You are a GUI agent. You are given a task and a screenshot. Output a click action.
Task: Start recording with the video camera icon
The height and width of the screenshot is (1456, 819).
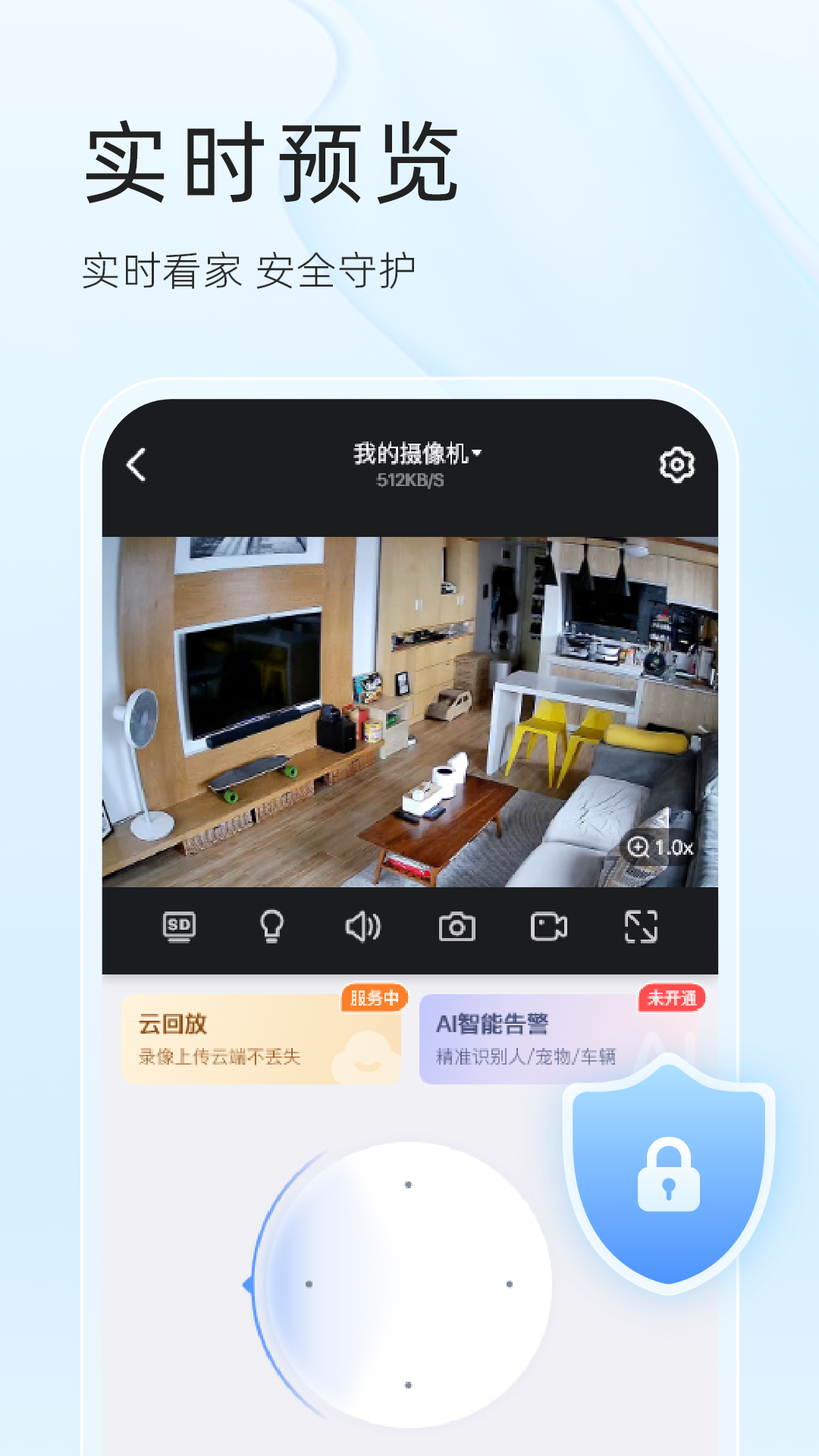click(550, 927)
